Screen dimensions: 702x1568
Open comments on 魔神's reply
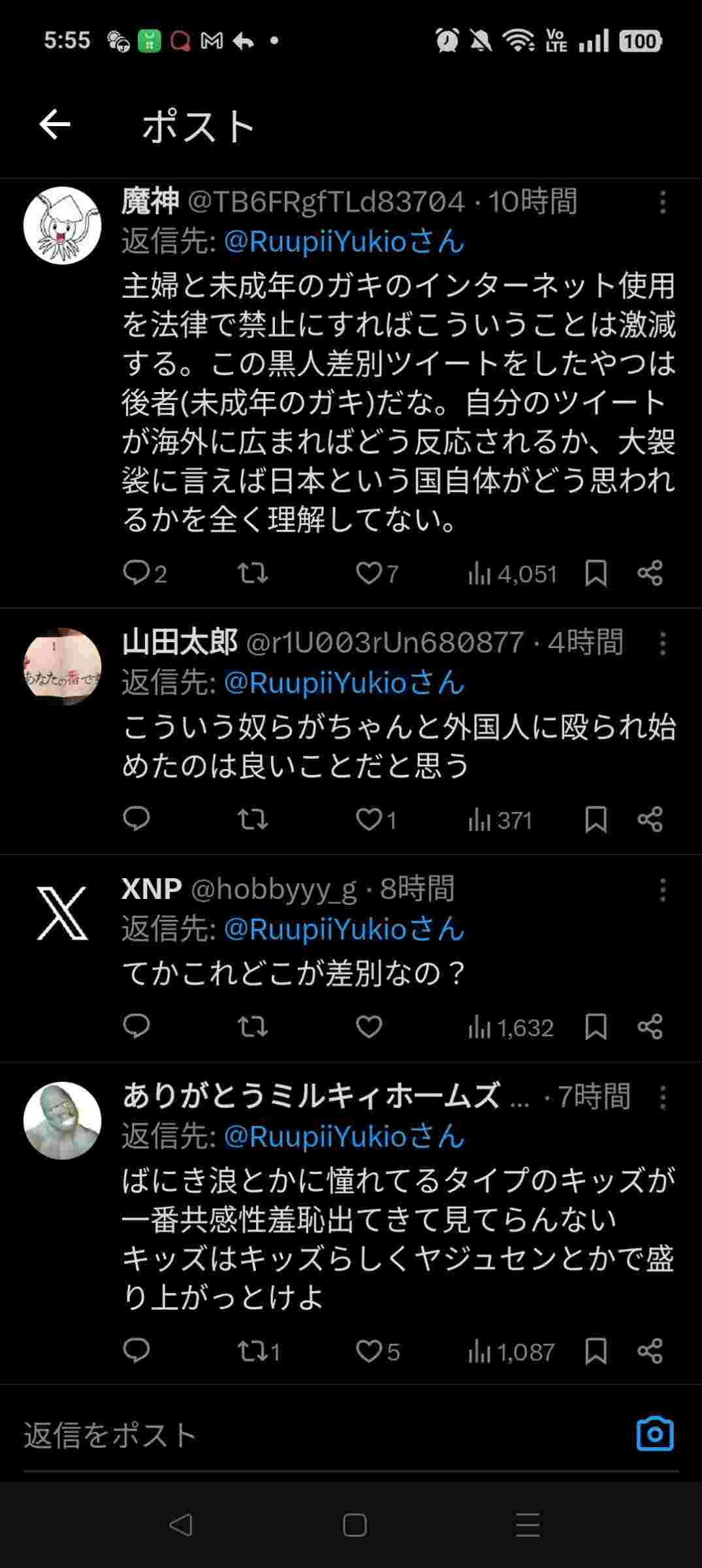[136, 574]
